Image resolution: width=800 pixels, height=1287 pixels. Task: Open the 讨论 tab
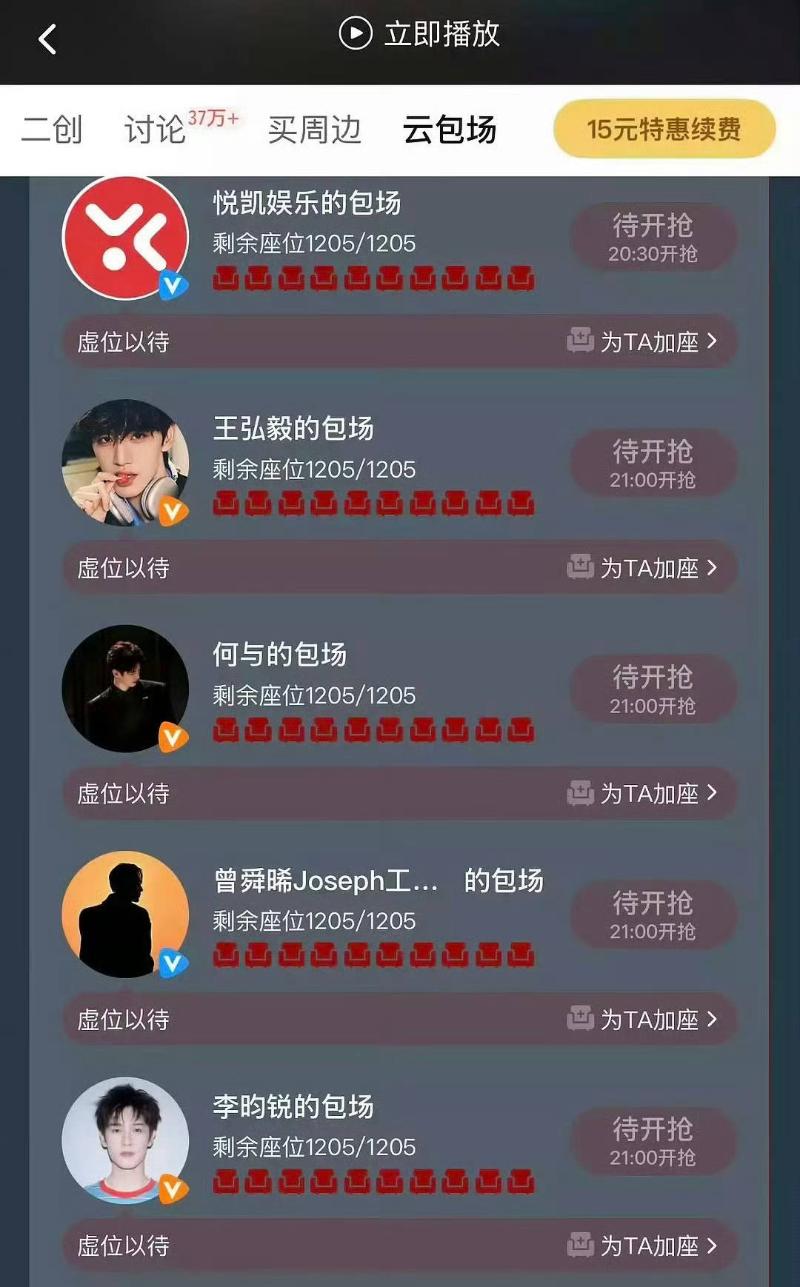[x=156, y=130]
